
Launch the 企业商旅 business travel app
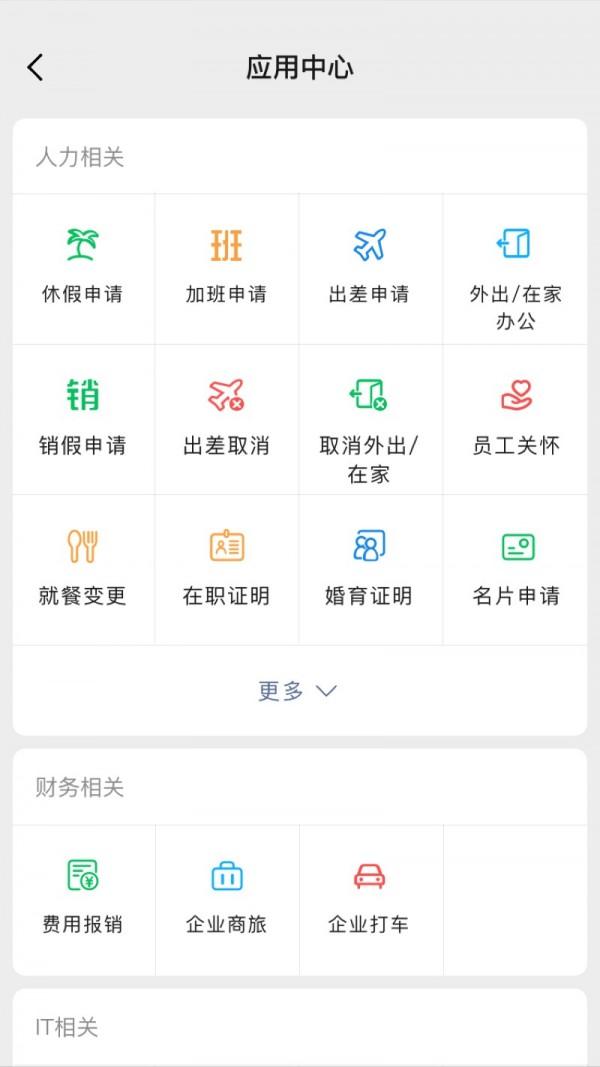tap(227, 898)
